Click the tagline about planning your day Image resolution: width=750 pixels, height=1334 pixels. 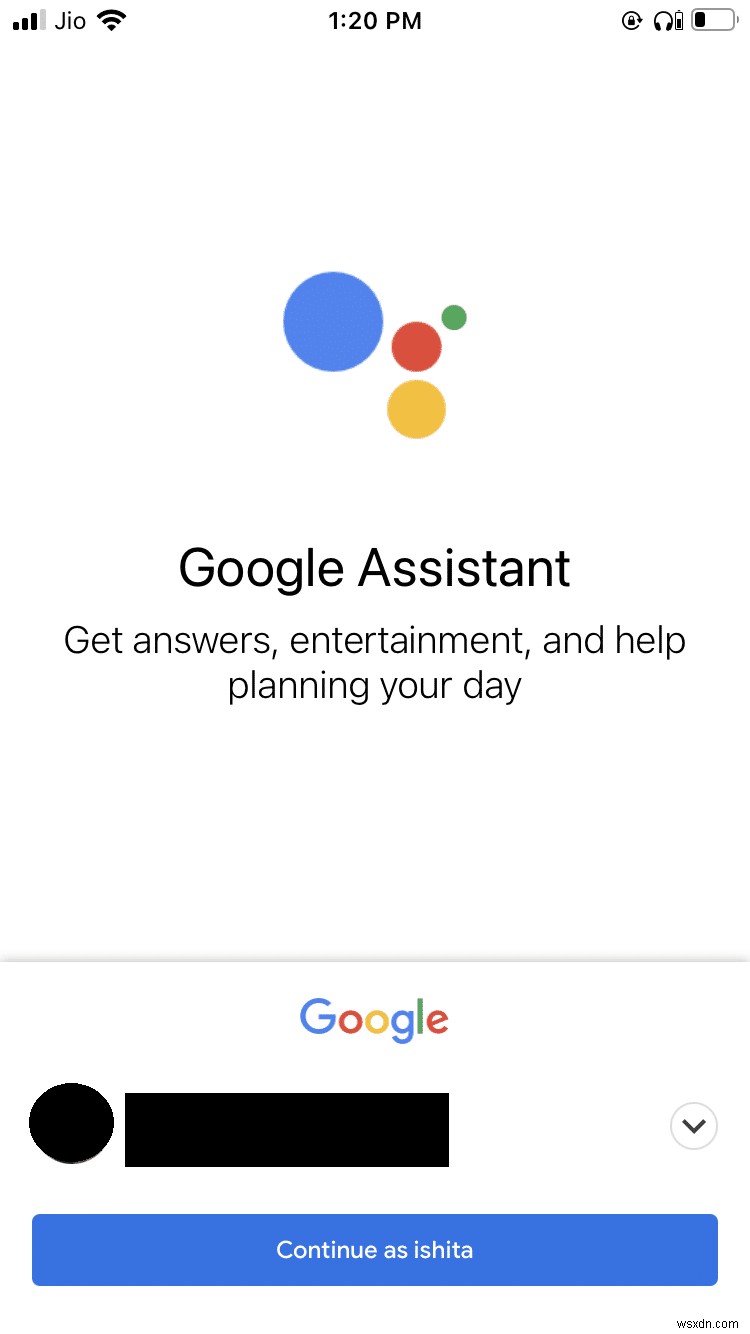(374, 662)
